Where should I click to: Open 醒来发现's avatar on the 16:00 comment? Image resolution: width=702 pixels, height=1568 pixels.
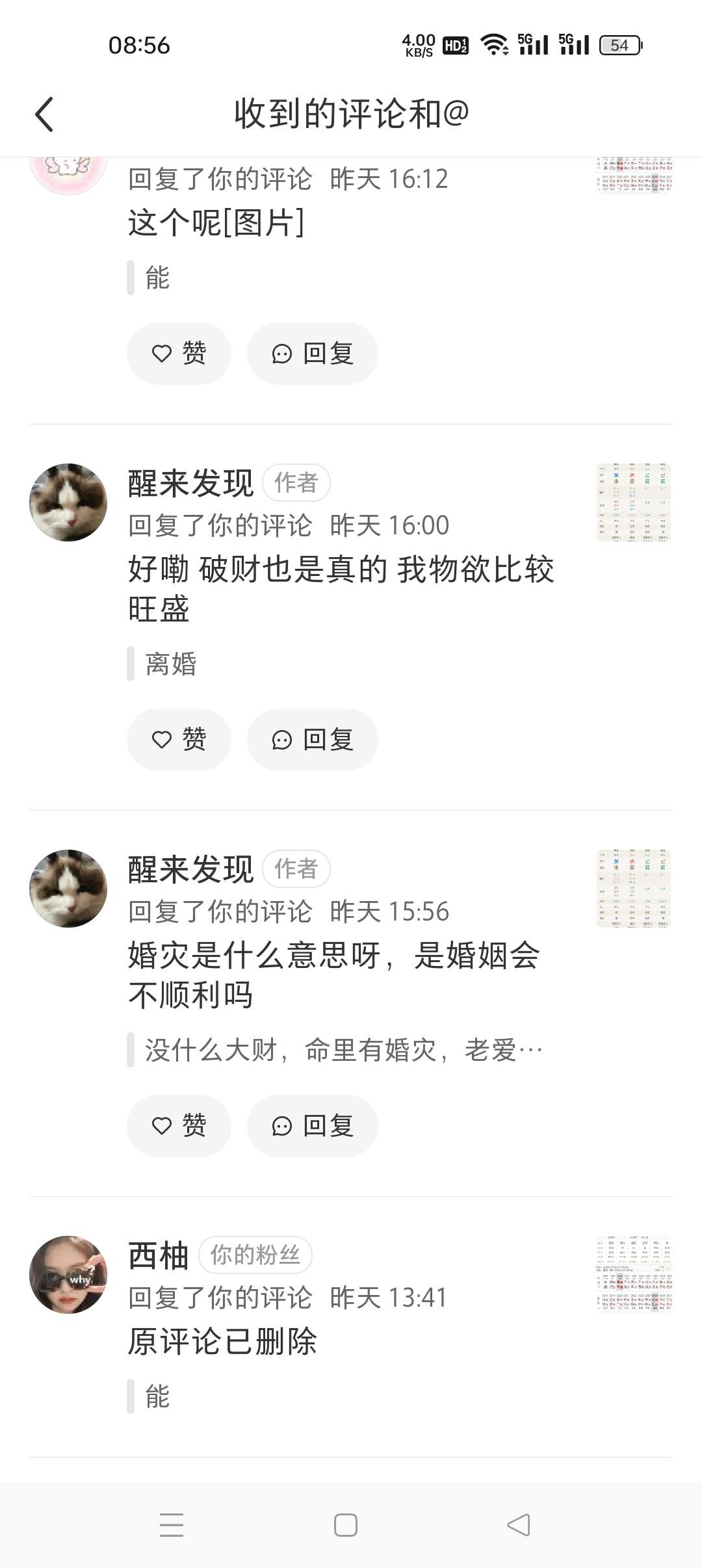point(68,503)
